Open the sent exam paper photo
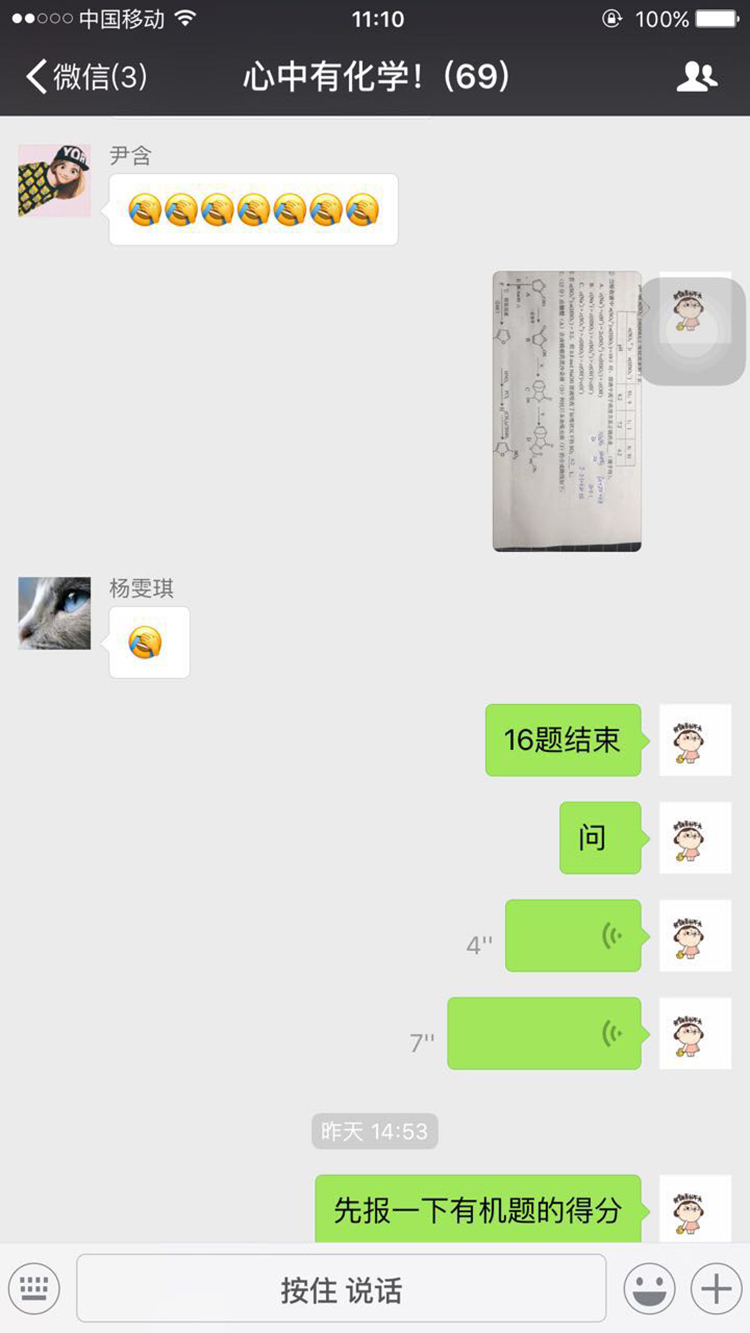The height and width of the screenshot is (1333, 750). [567, 410]
